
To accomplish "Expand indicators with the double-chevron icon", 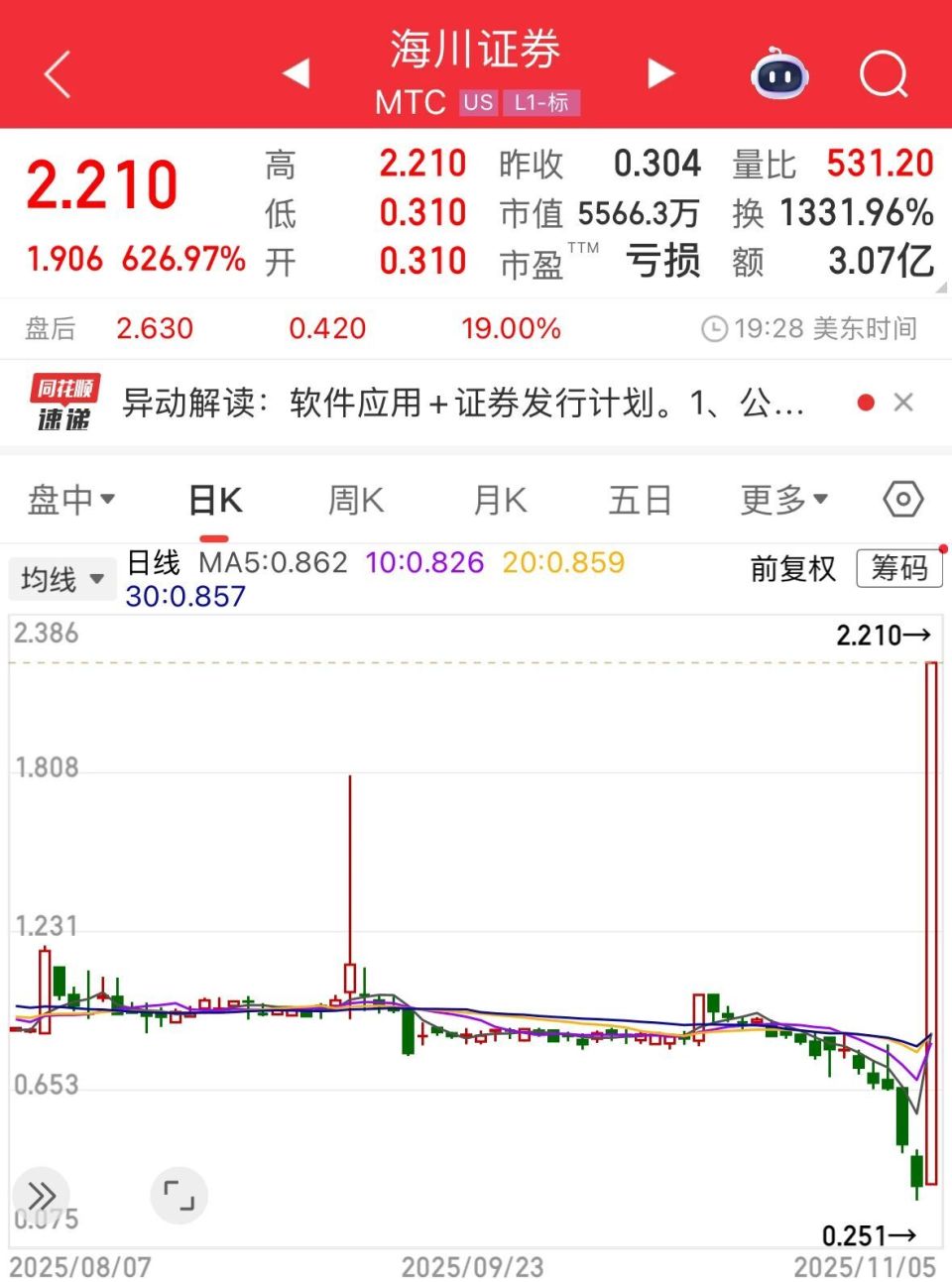I will click(x=40, y=1196).
